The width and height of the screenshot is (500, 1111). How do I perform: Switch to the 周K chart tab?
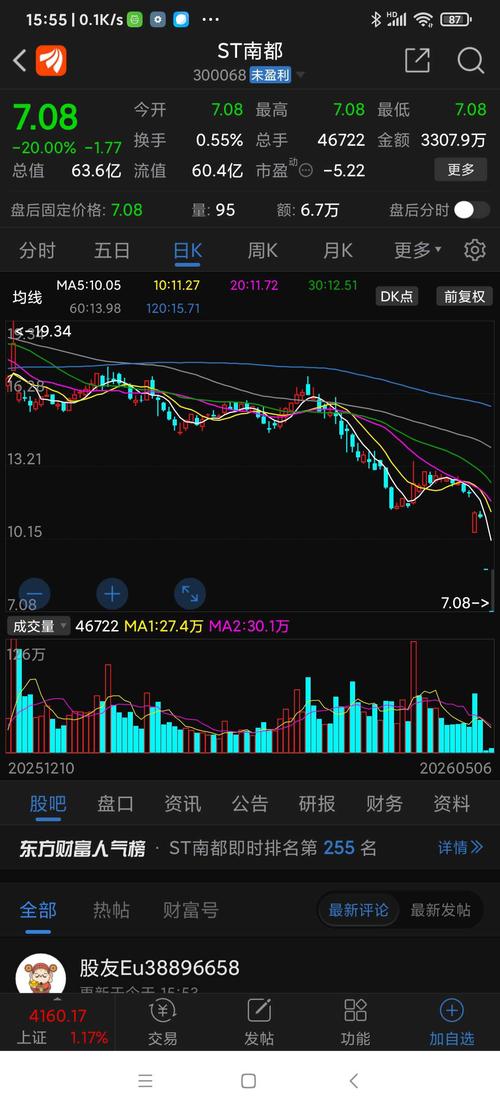click(262, 250)
